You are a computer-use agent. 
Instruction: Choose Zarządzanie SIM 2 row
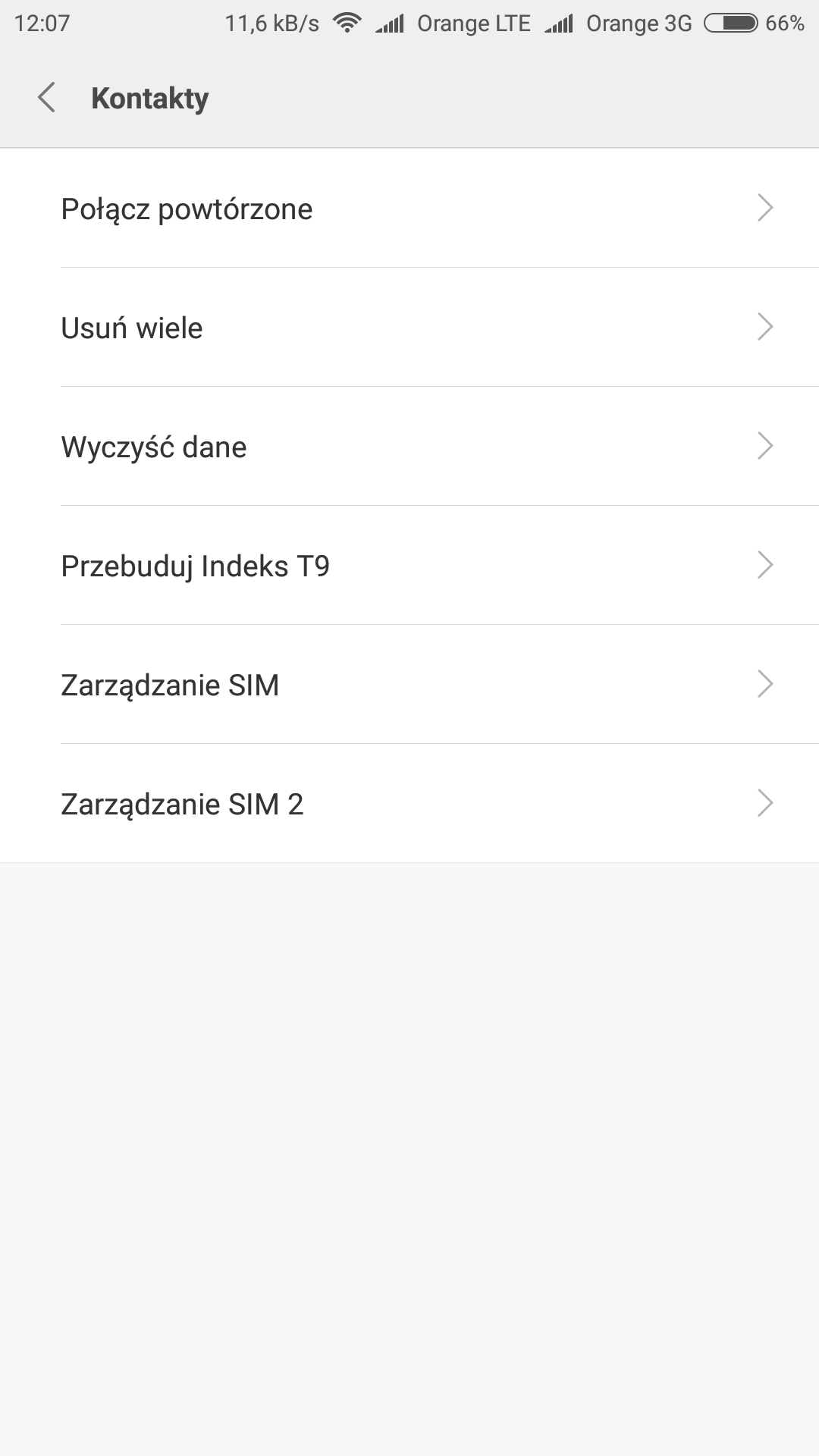click(409, 804)
